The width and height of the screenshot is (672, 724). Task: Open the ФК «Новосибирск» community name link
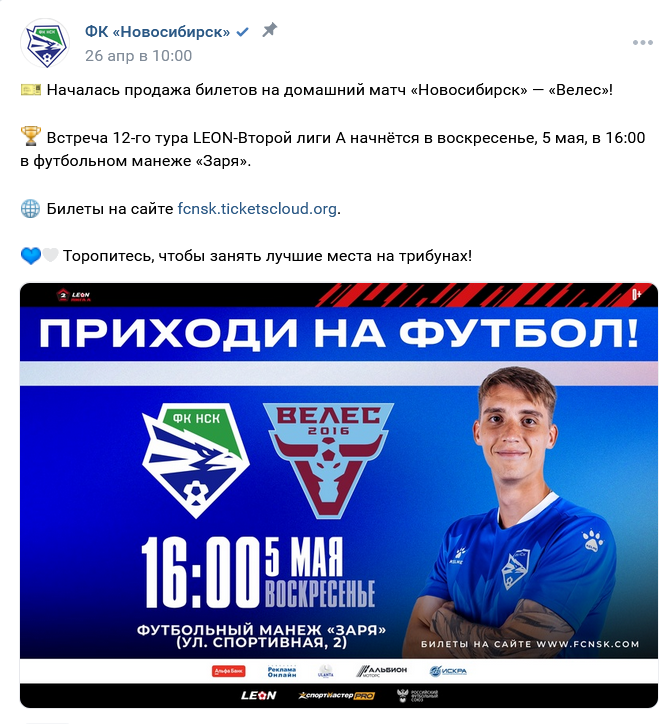point(157,32)
